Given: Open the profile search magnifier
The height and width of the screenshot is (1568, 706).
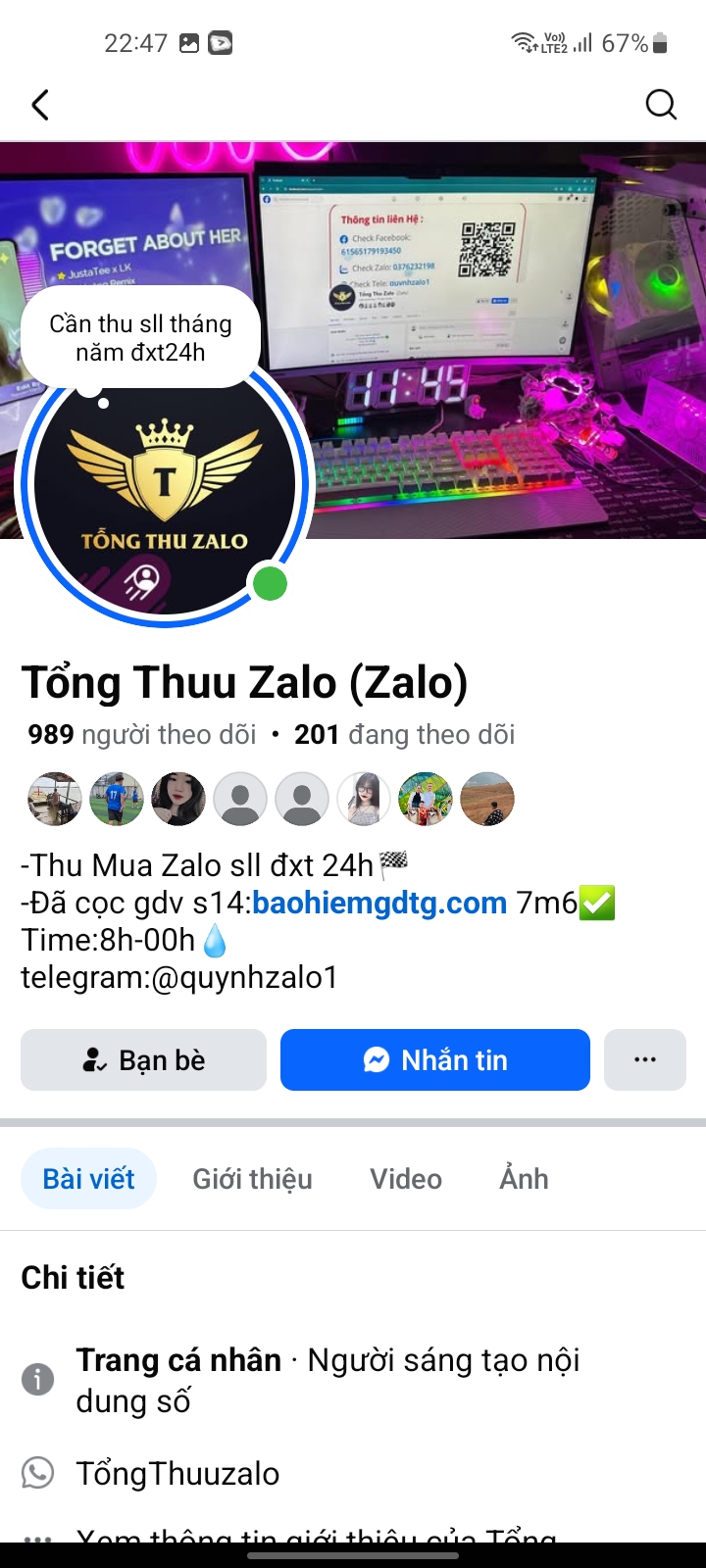Looking at the screenshot, I should click(661, 104).
